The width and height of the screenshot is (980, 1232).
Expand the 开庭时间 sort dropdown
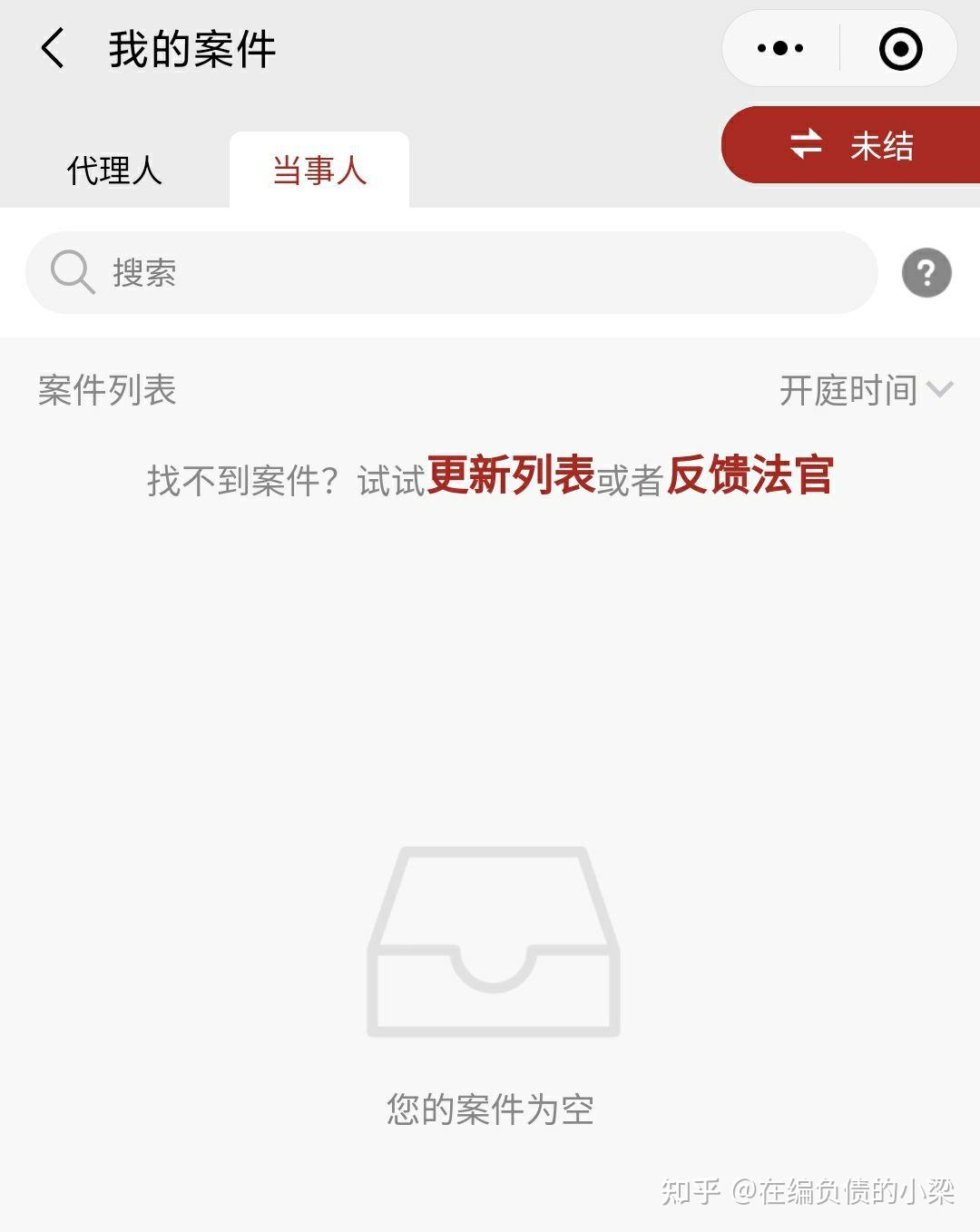coord(848,390)
